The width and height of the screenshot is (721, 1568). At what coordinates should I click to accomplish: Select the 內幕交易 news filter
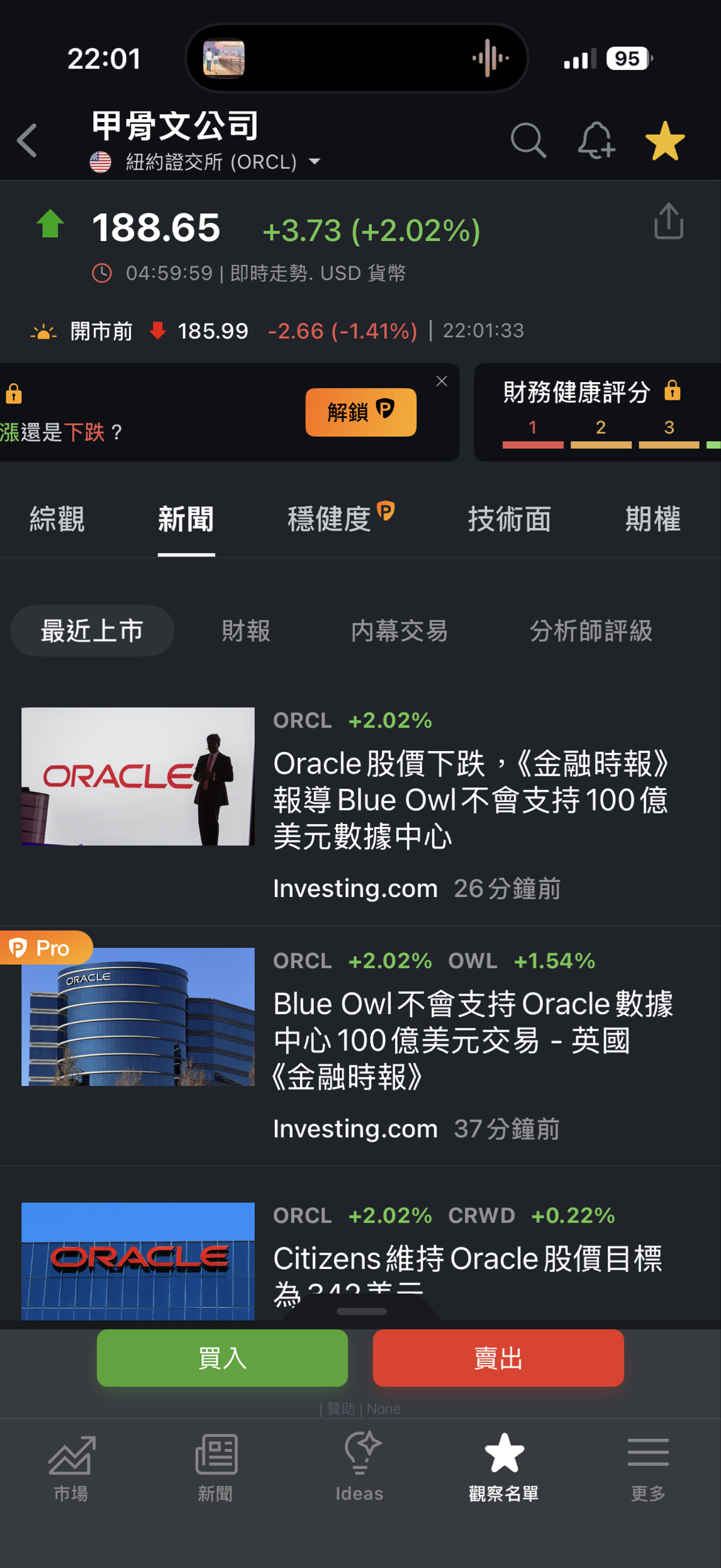pos(400,631)
